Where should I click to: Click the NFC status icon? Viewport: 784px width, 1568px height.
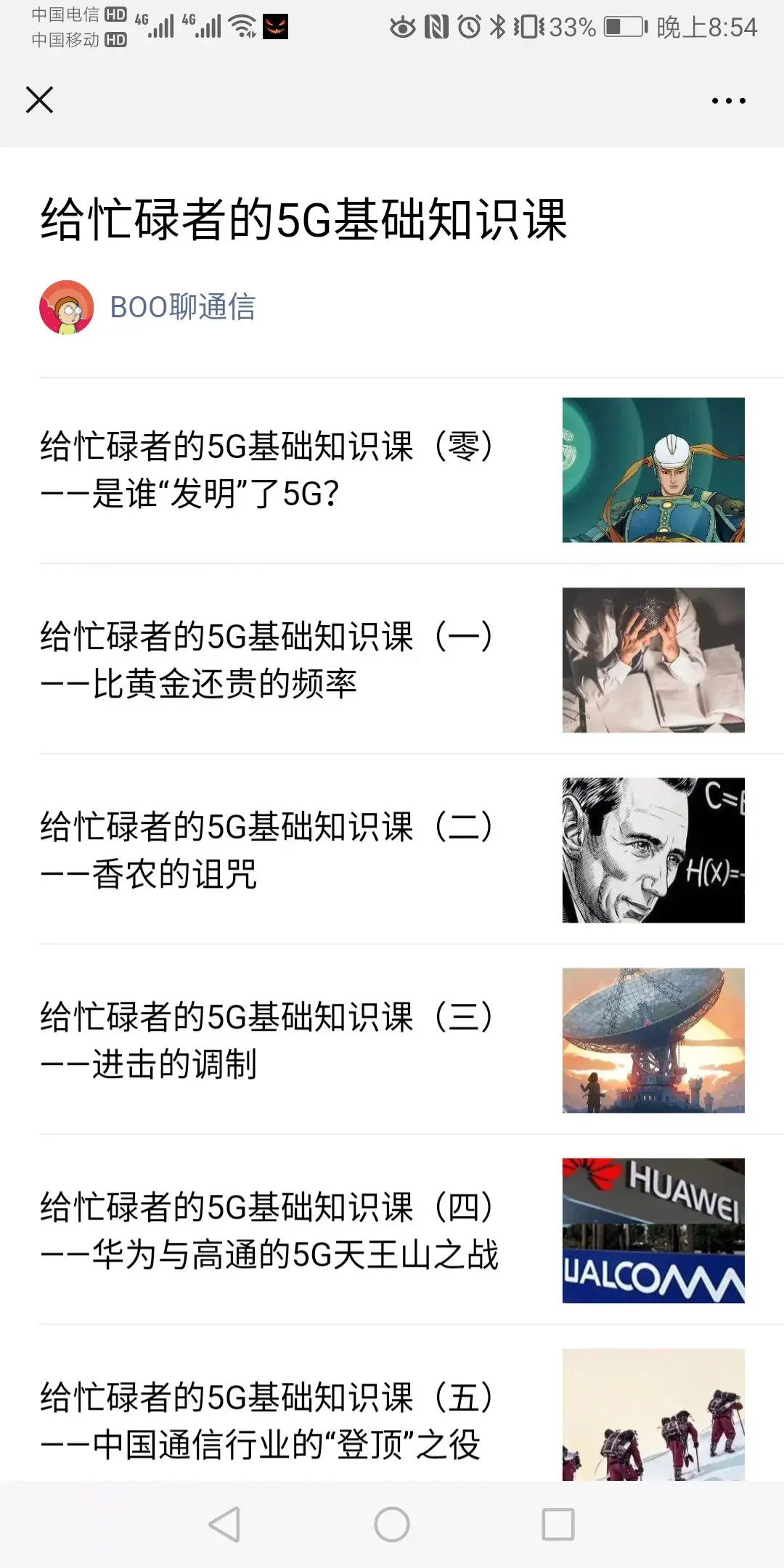coord(435,25)
